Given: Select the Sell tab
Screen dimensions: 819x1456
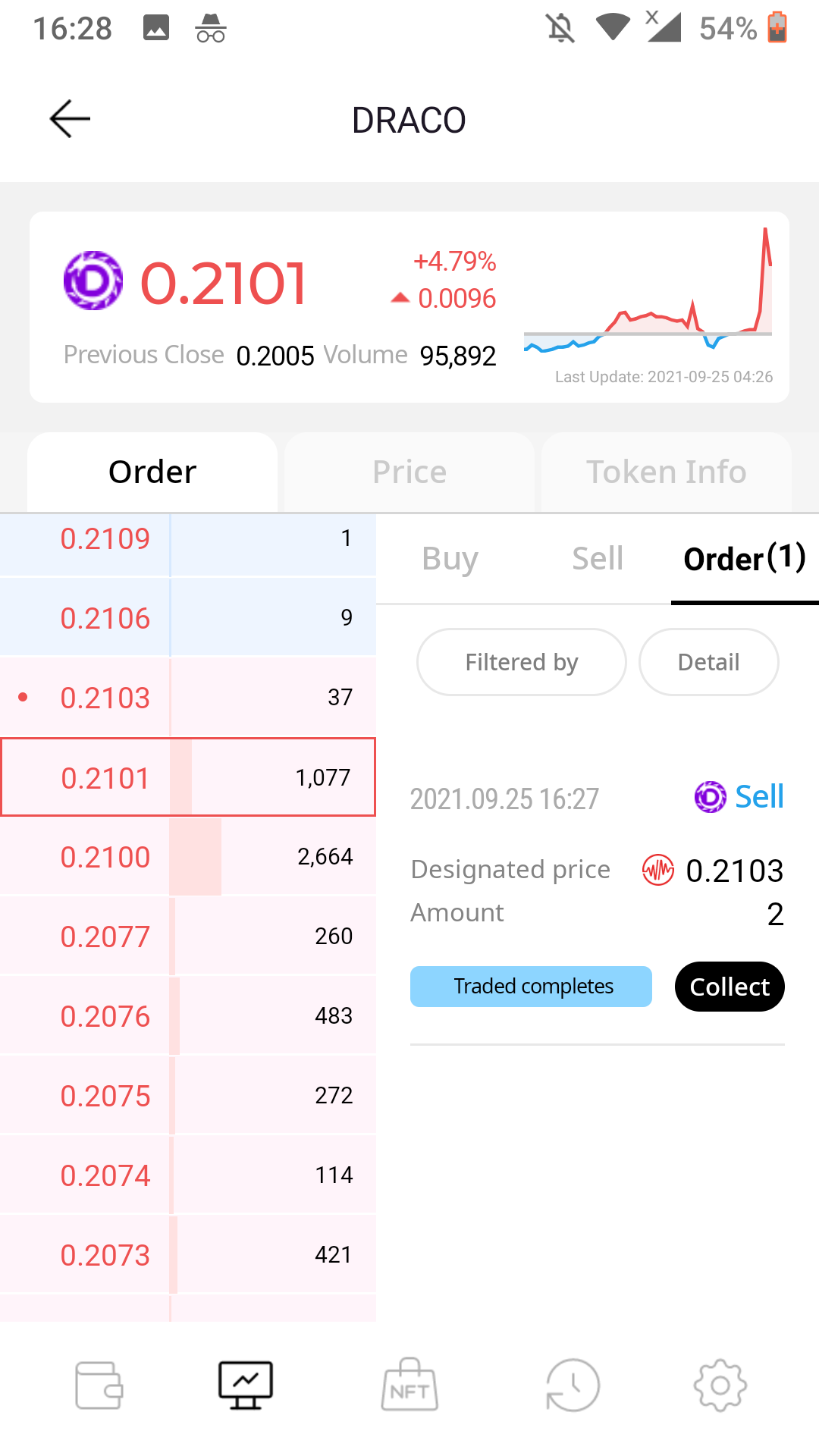Looking at the screenshot, I should point(598,559).
